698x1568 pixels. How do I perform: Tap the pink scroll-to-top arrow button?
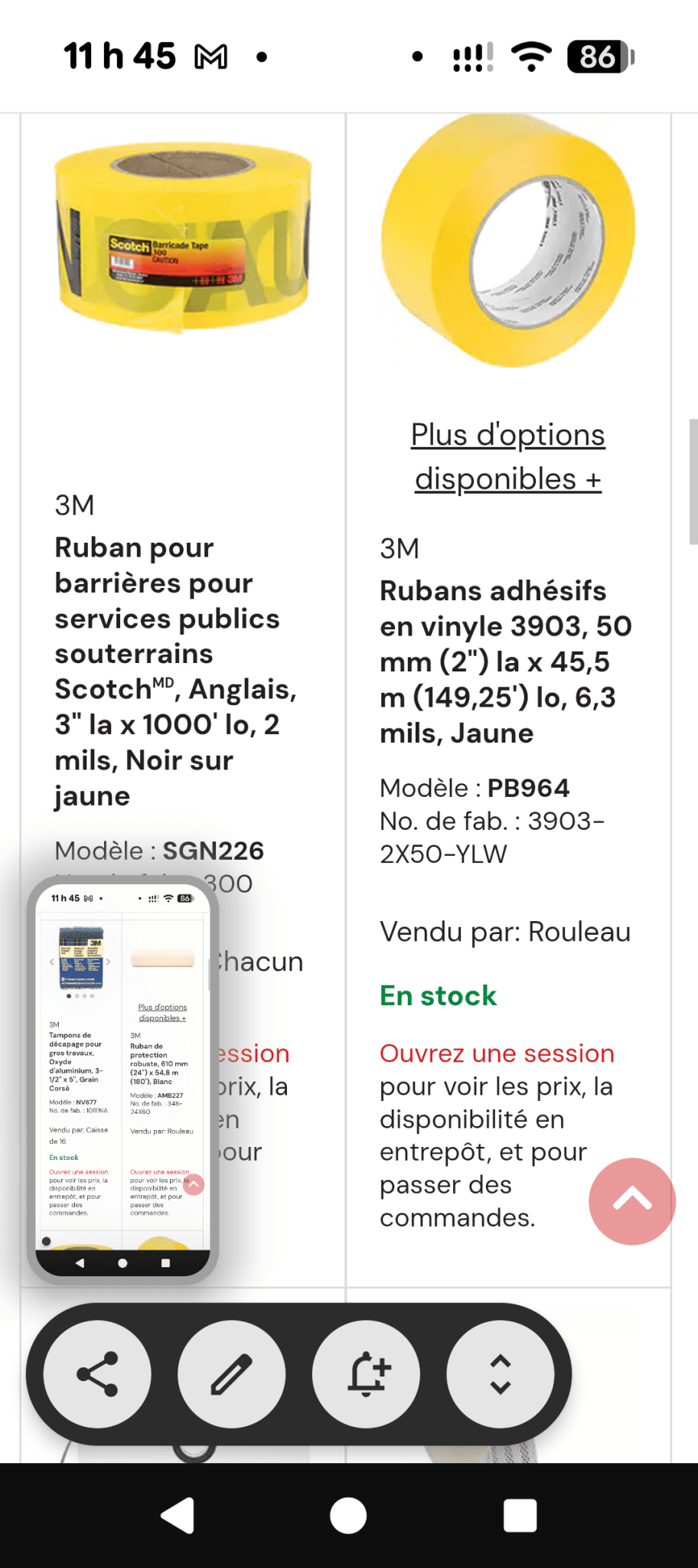(632, 1202)
